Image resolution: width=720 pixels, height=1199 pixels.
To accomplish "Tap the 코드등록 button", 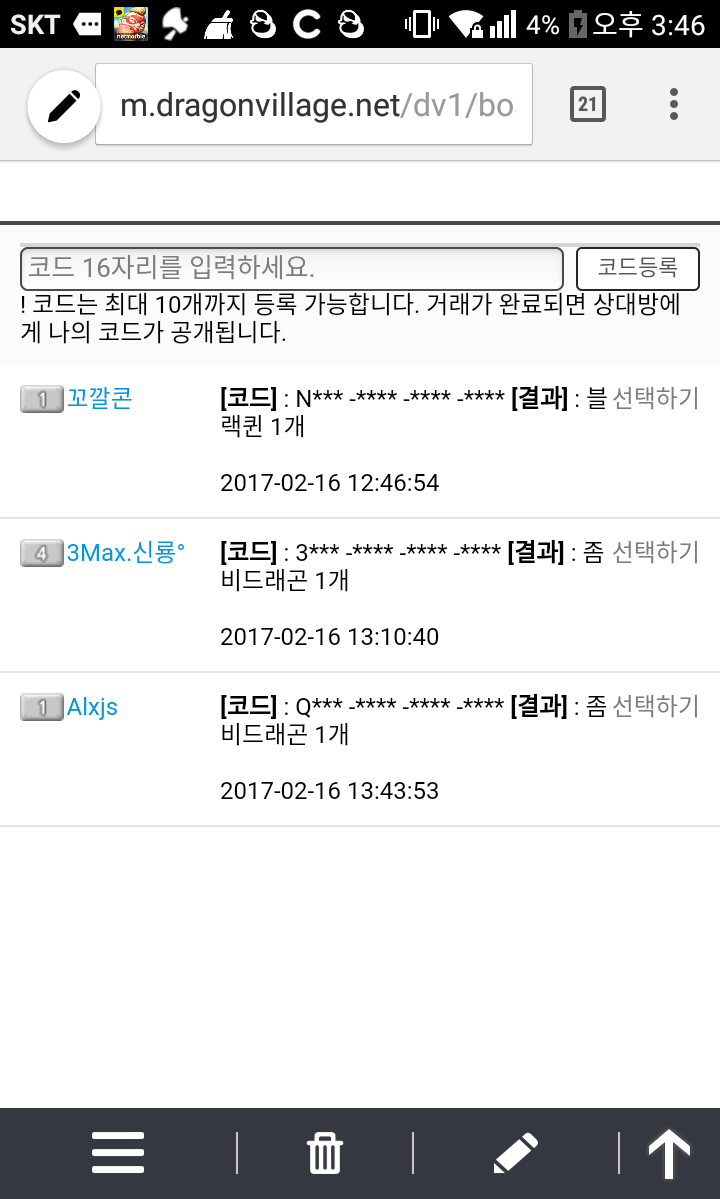I will [638, 268].
